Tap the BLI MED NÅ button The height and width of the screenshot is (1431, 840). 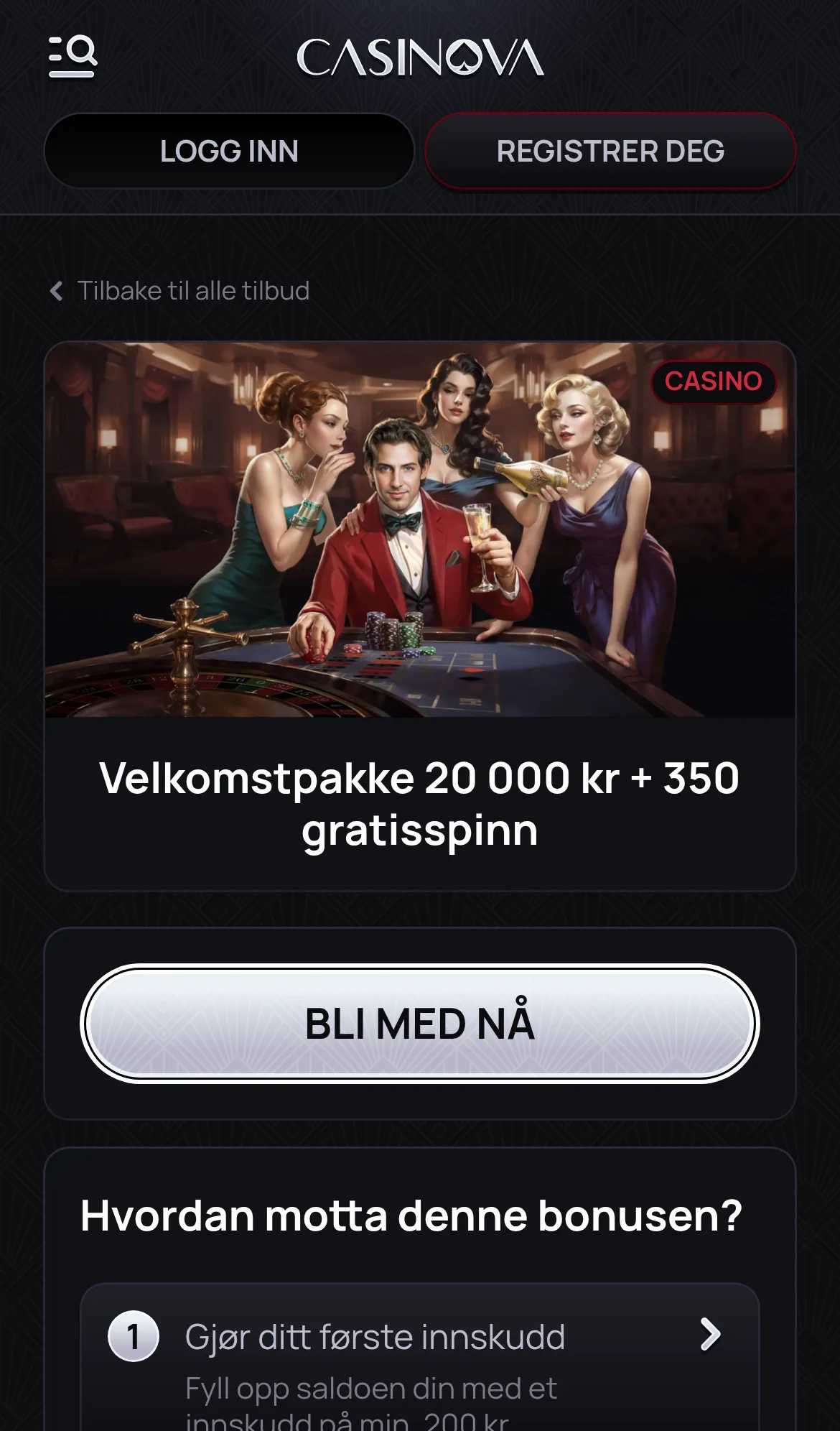pos(419,1023)
